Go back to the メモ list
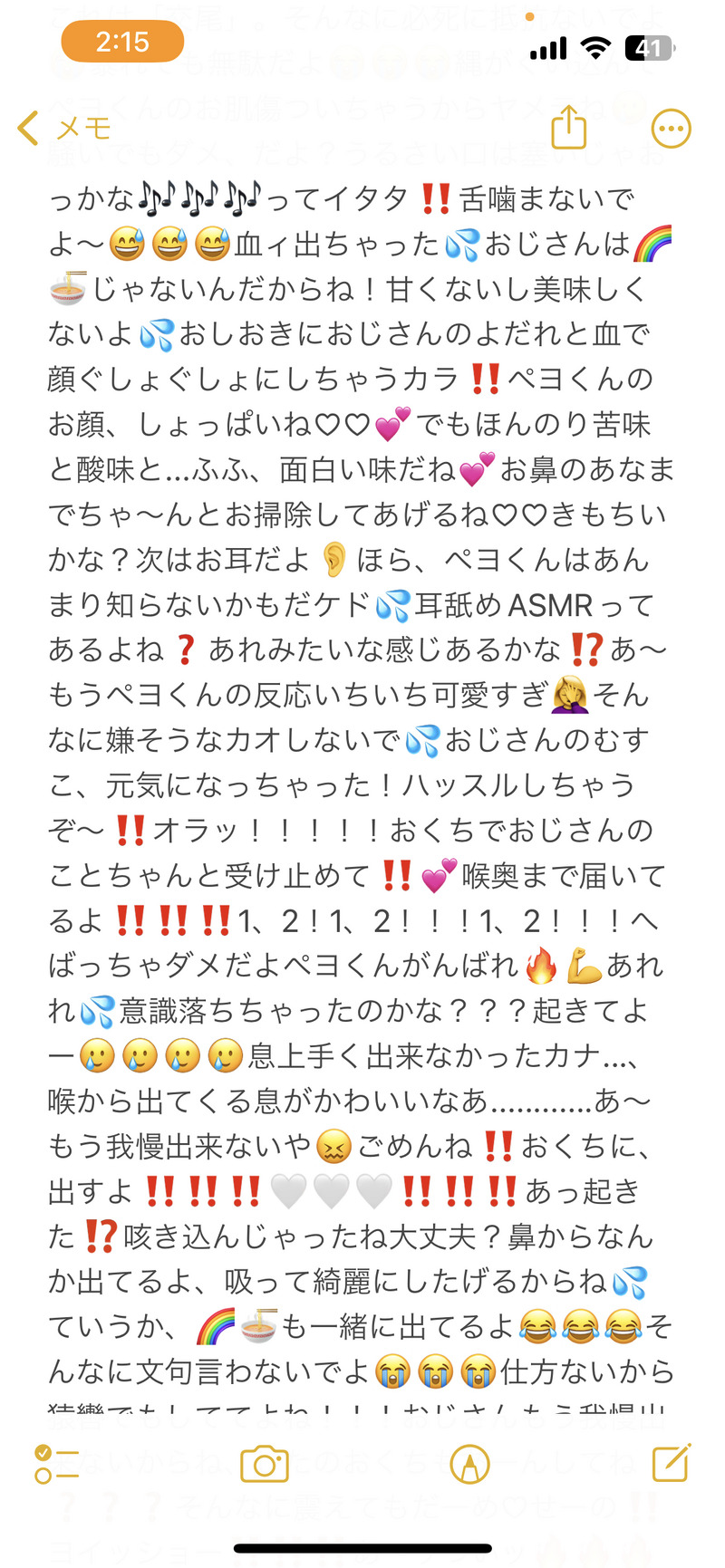The width and height of the screenshot is (725, 1568). click(63, 129)
